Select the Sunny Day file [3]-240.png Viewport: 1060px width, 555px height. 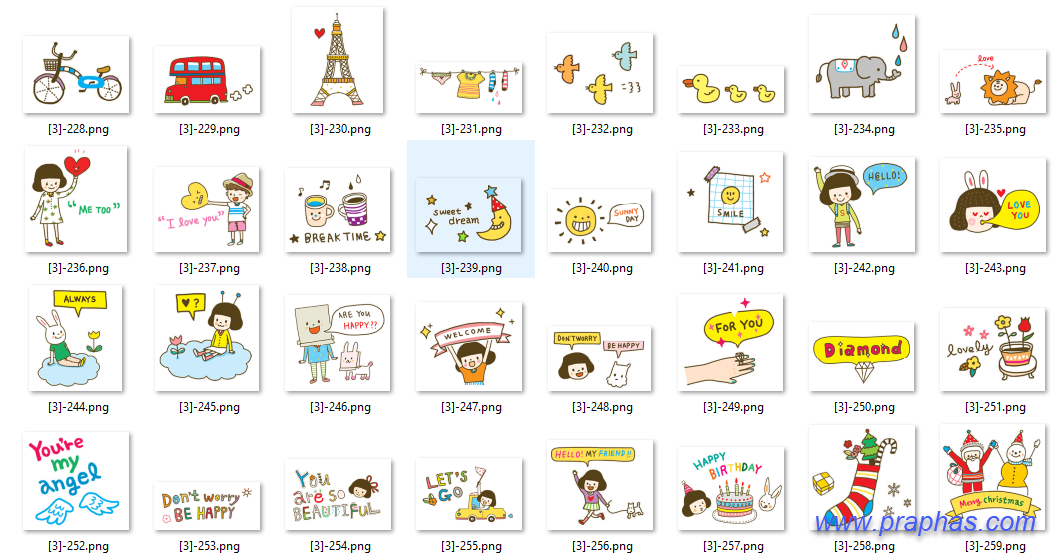point(600,220)
